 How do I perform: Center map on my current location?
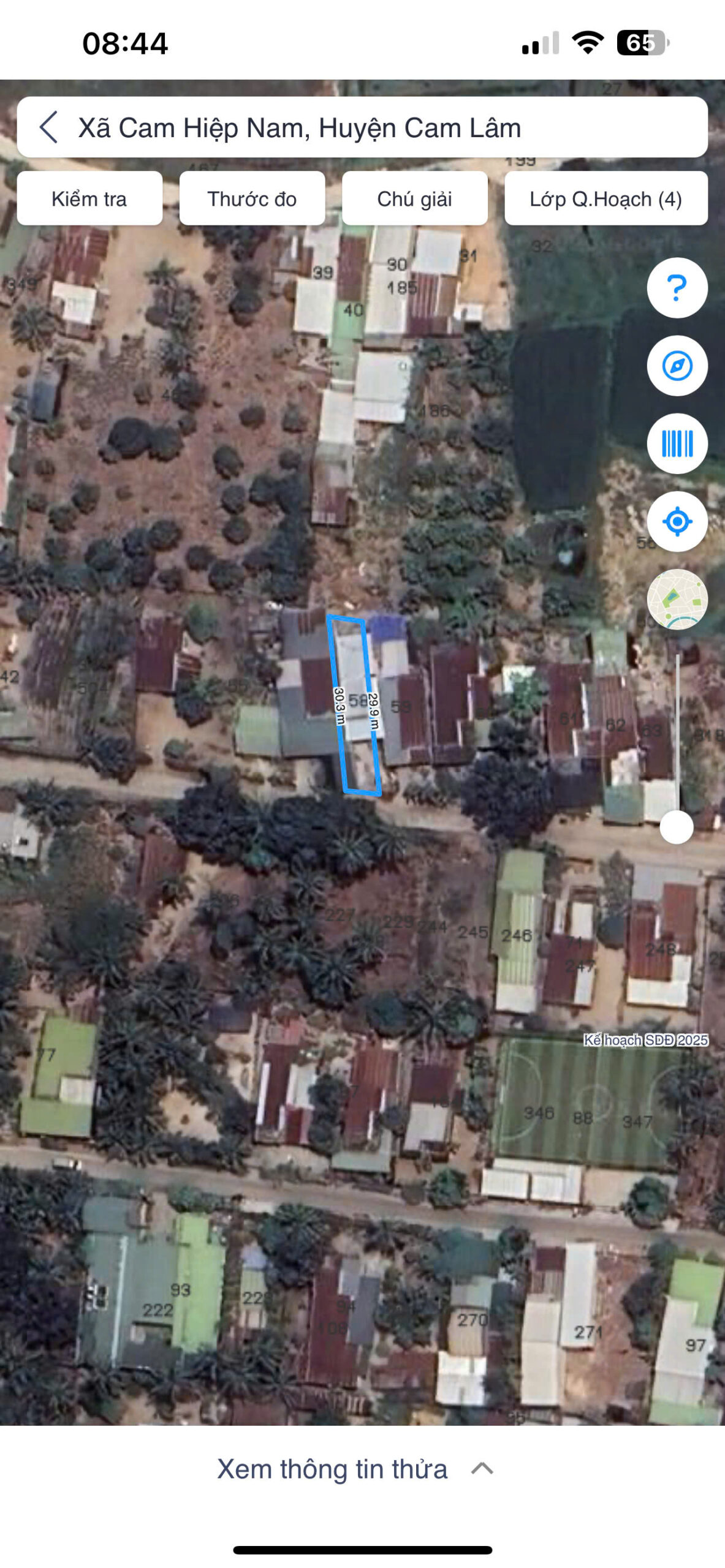coord(677,521)
